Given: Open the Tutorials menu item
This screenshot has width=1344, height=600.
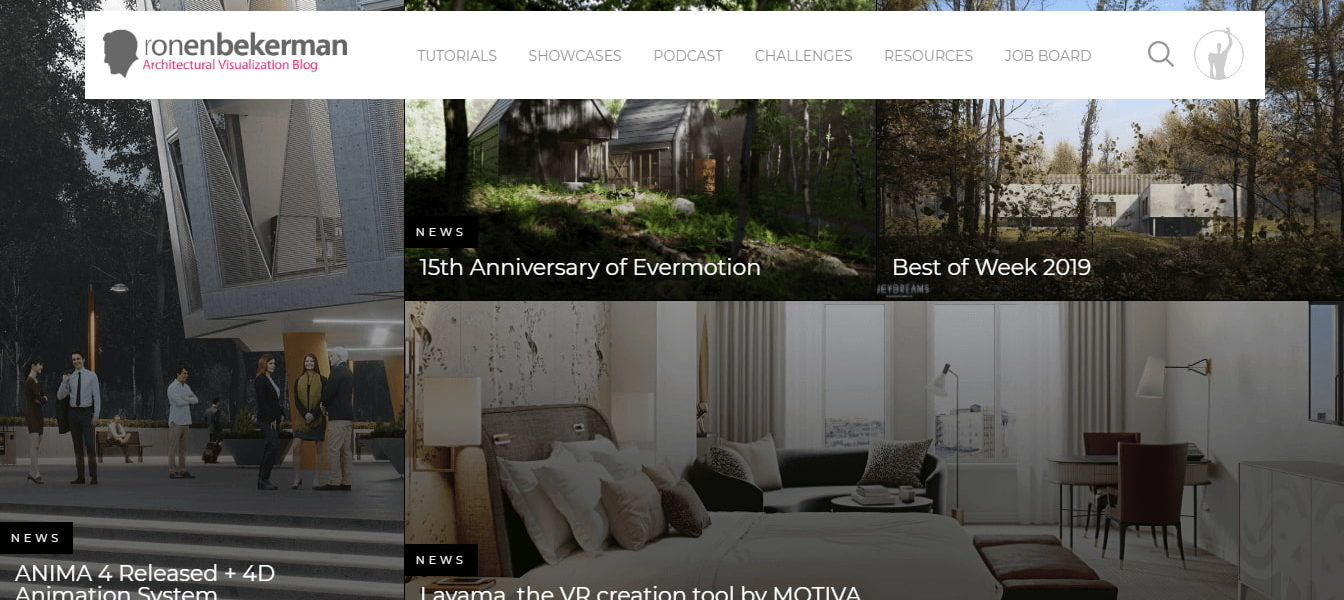Looking at the screenshot, I should click(456, 56).
